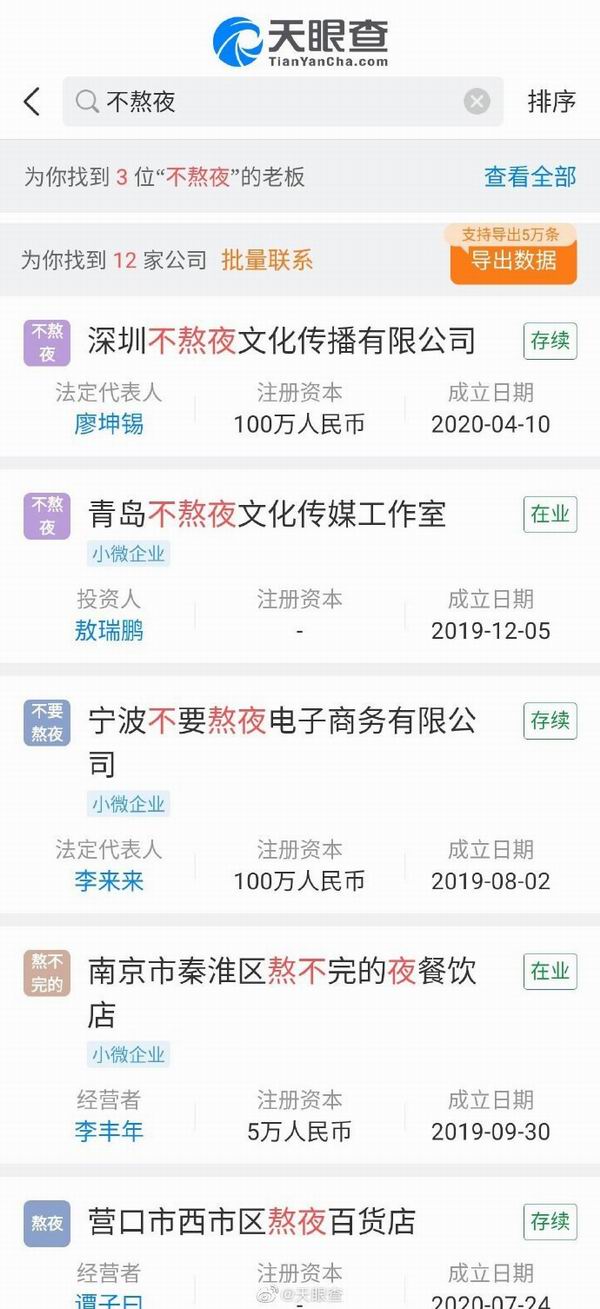Viewport: 600px width, 1309px height.
Task: Open the 排序 sort options
Action: click(x=551, y=101)
